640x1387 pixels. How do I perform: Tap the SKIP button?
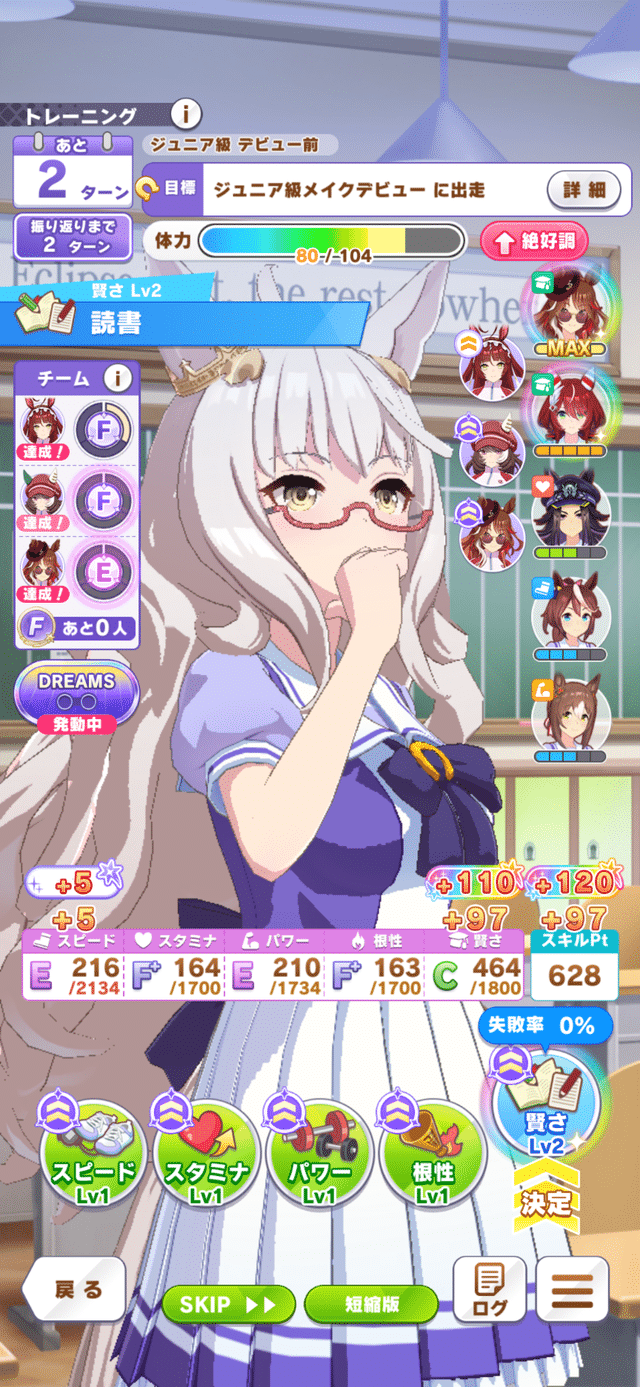pos(227,1305)
